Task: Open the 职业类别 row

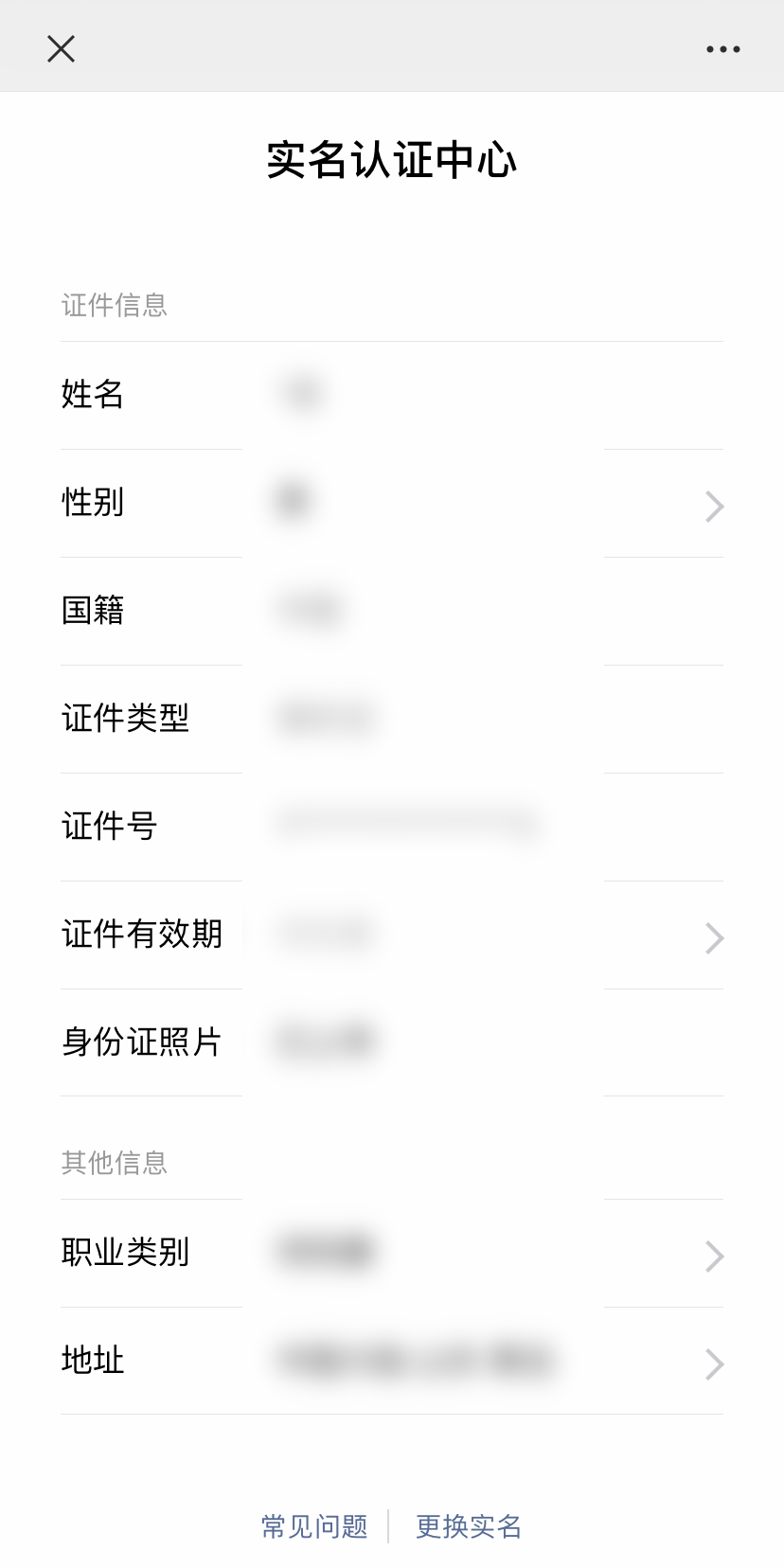Action: pos(392,1254)
